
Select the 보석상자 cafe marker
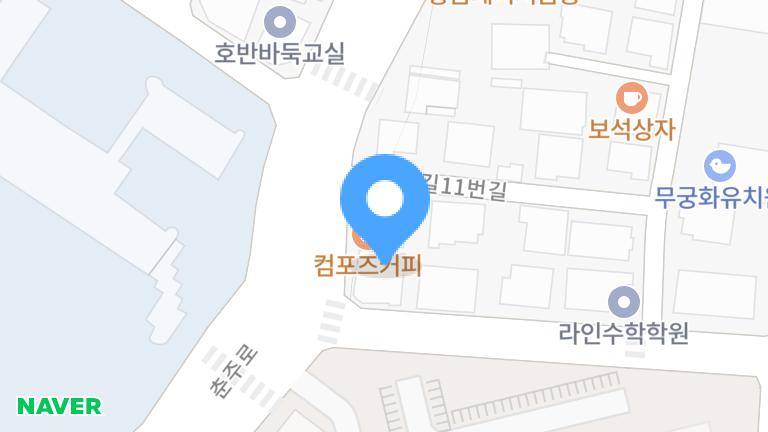click(631, 97)
